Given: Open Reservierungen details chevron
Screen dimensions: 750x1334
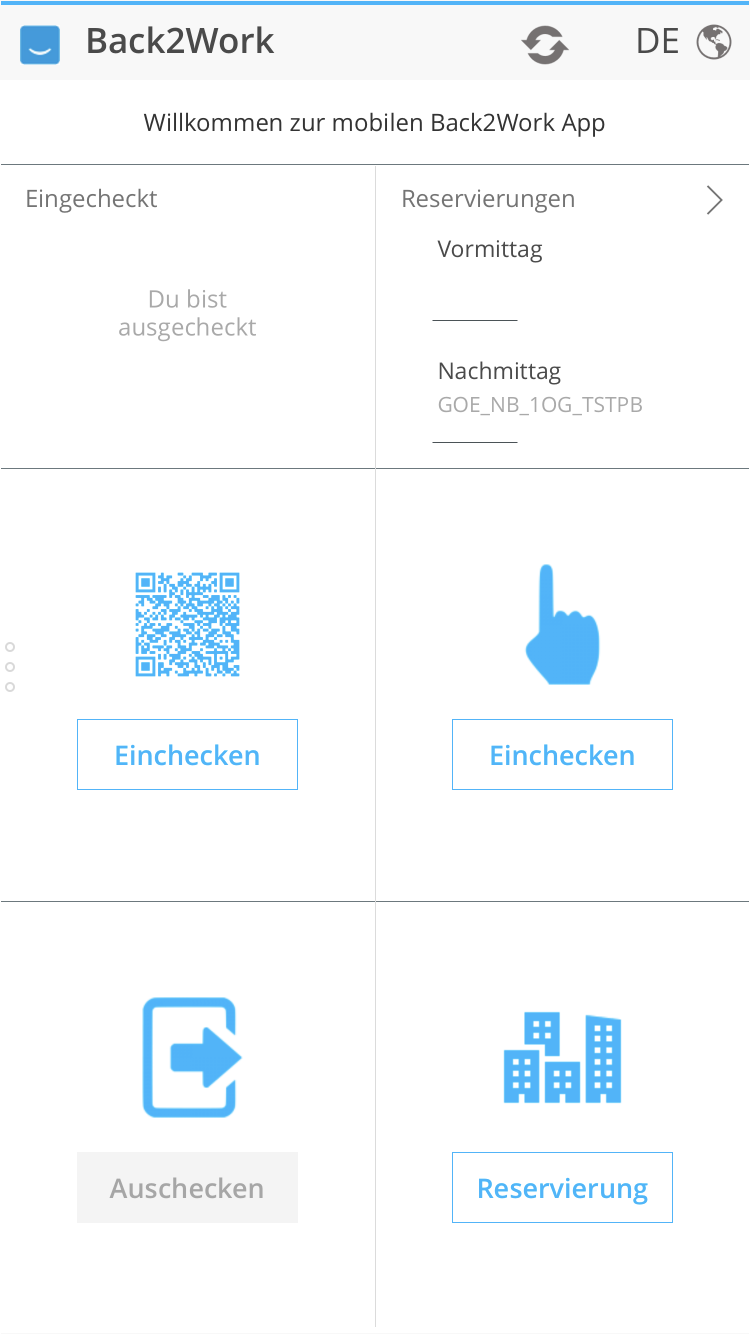Looking at the screenshot, I should tap(714, 200).
